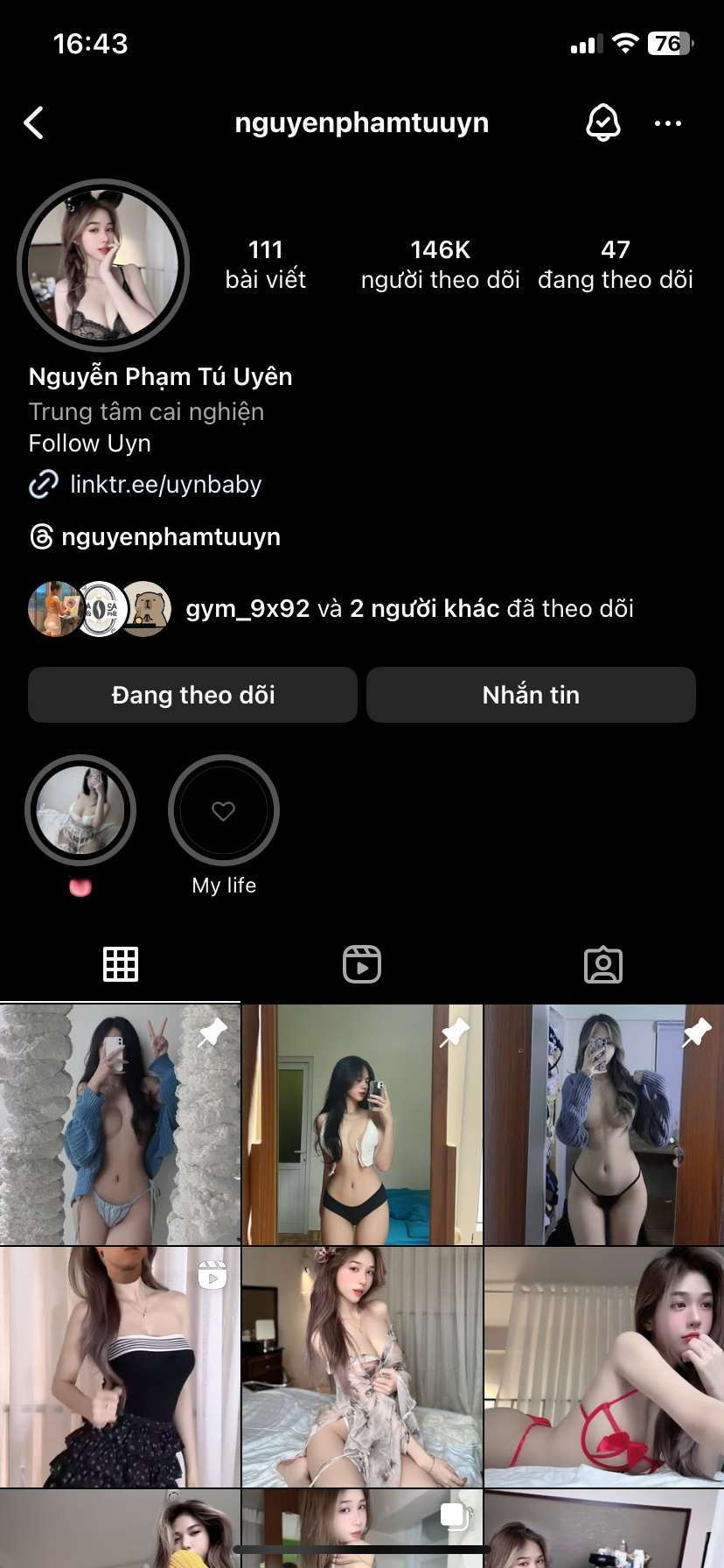Open the 146K người theo dõi list

tap(440, 264)
